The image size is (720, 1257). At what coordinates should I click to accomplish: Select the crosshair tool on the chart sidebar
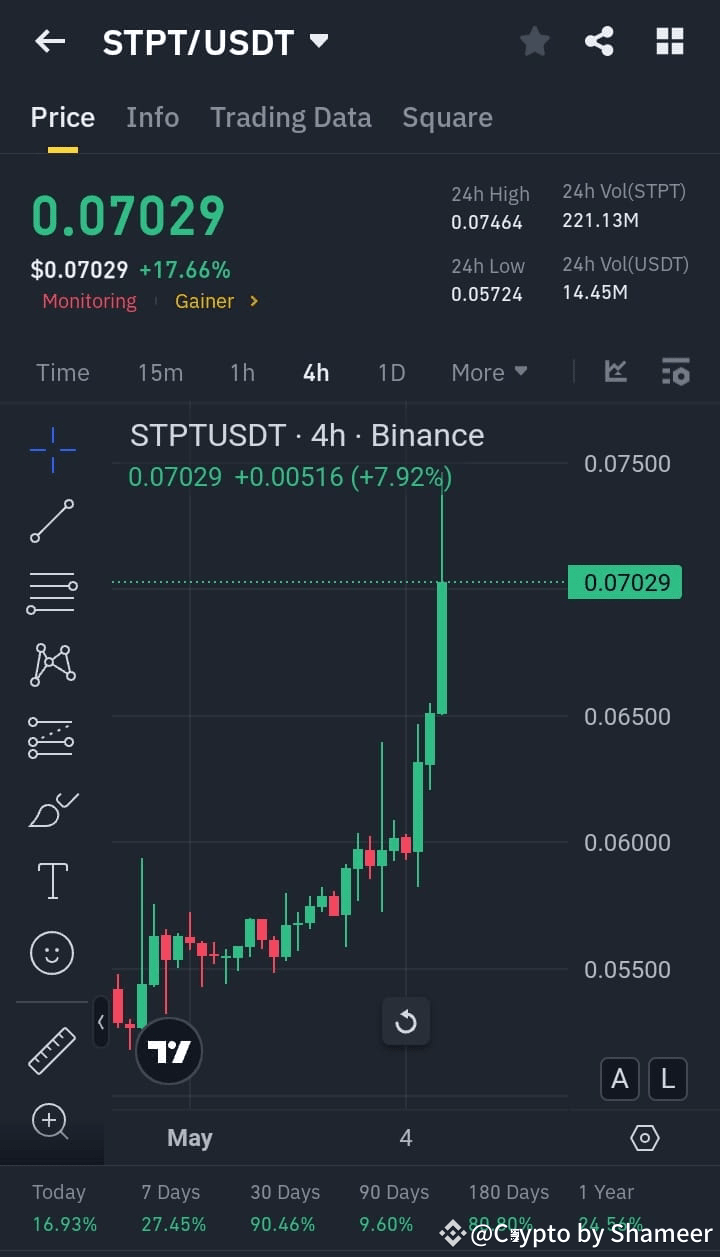51,449
